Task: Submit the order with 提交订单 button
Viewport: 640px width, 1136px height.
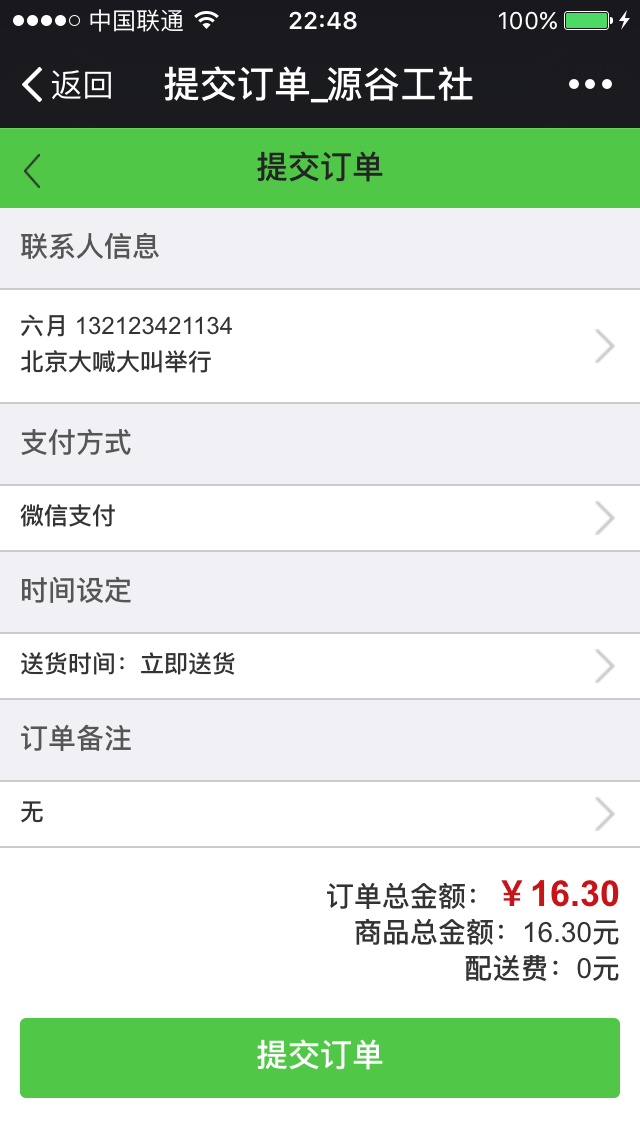Action: tap(320, 1057)
